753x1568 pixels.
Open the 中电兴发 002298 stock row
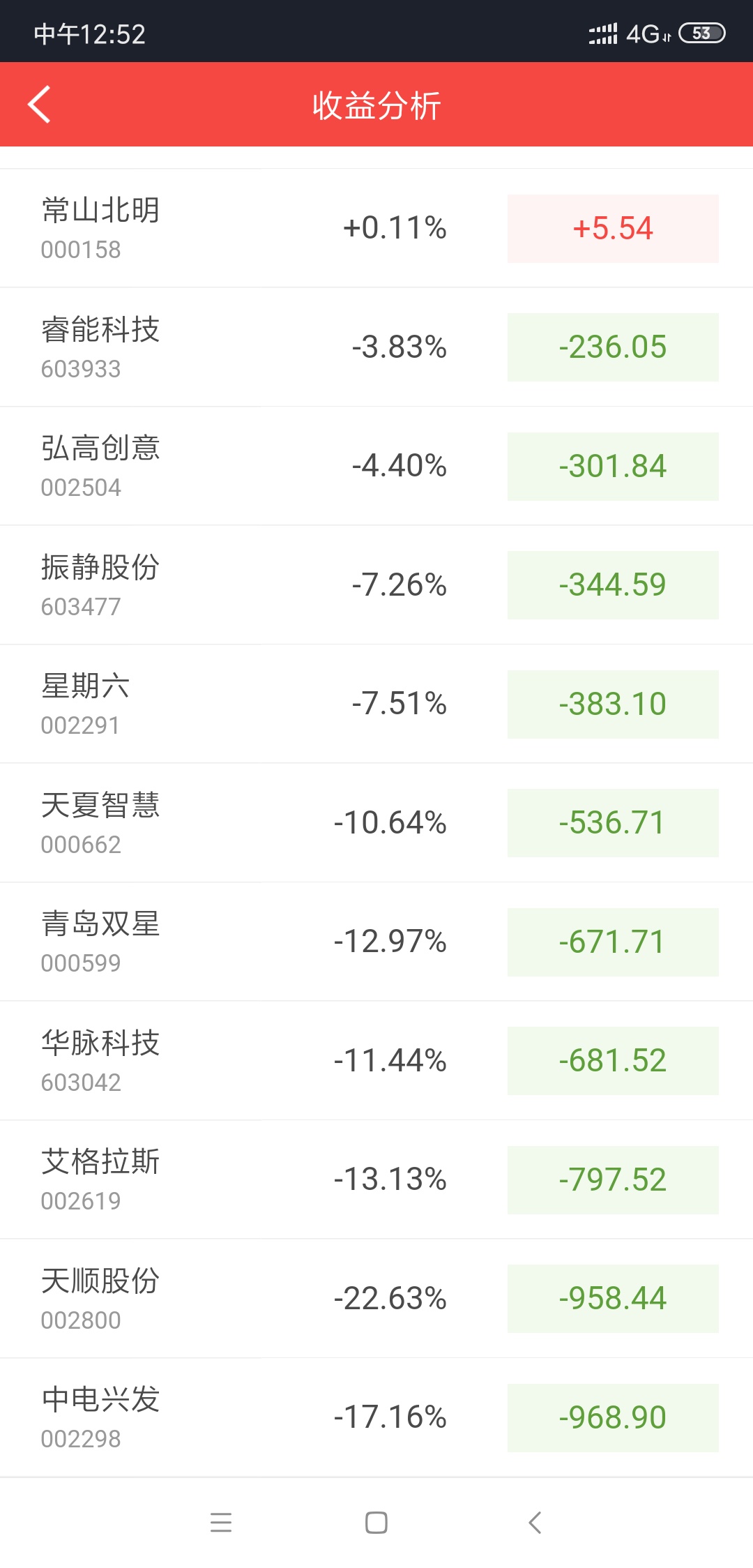coord(376,1417)
